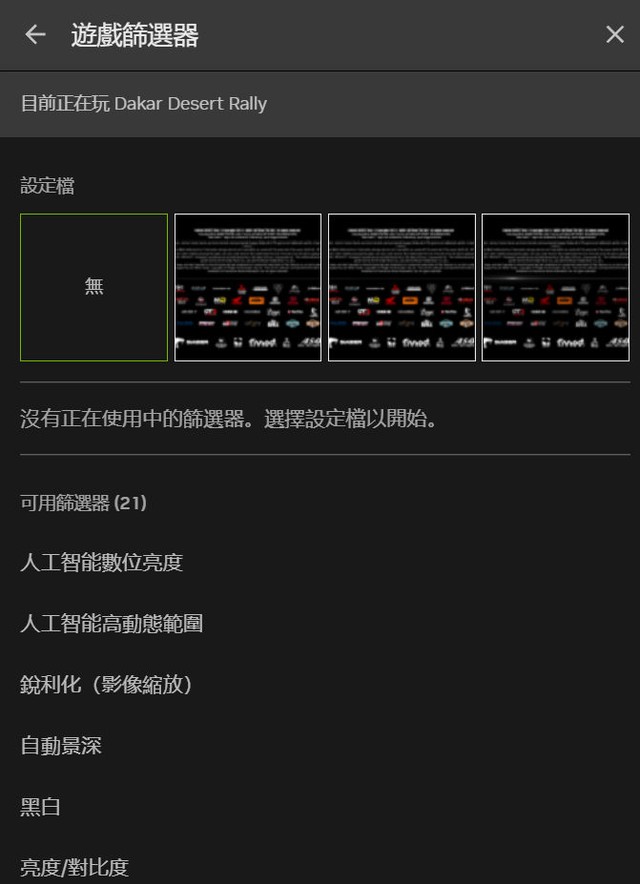
Task: Choose the profile thumbnail next to 無
Action: (x=248, y=287)
